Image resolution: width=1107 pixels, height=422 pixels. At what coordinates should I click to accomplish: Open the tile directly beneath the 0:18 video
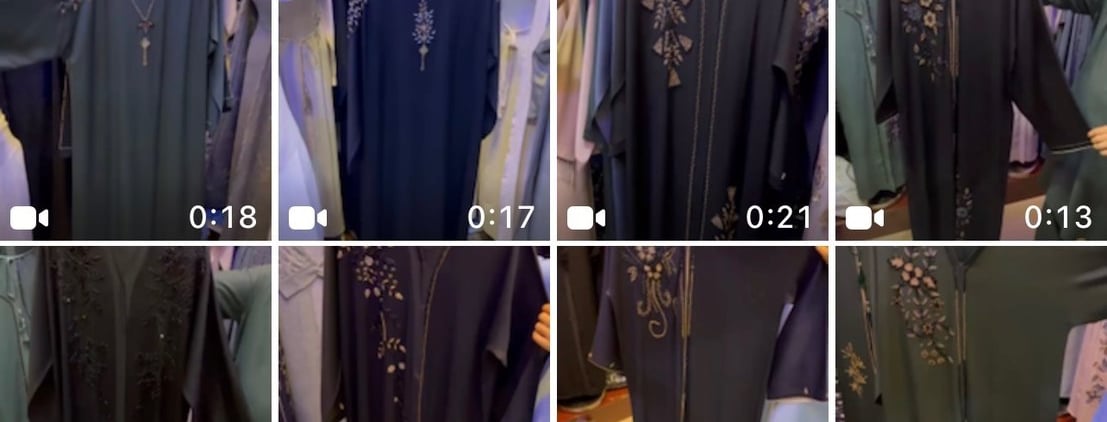tap(136, 334)
